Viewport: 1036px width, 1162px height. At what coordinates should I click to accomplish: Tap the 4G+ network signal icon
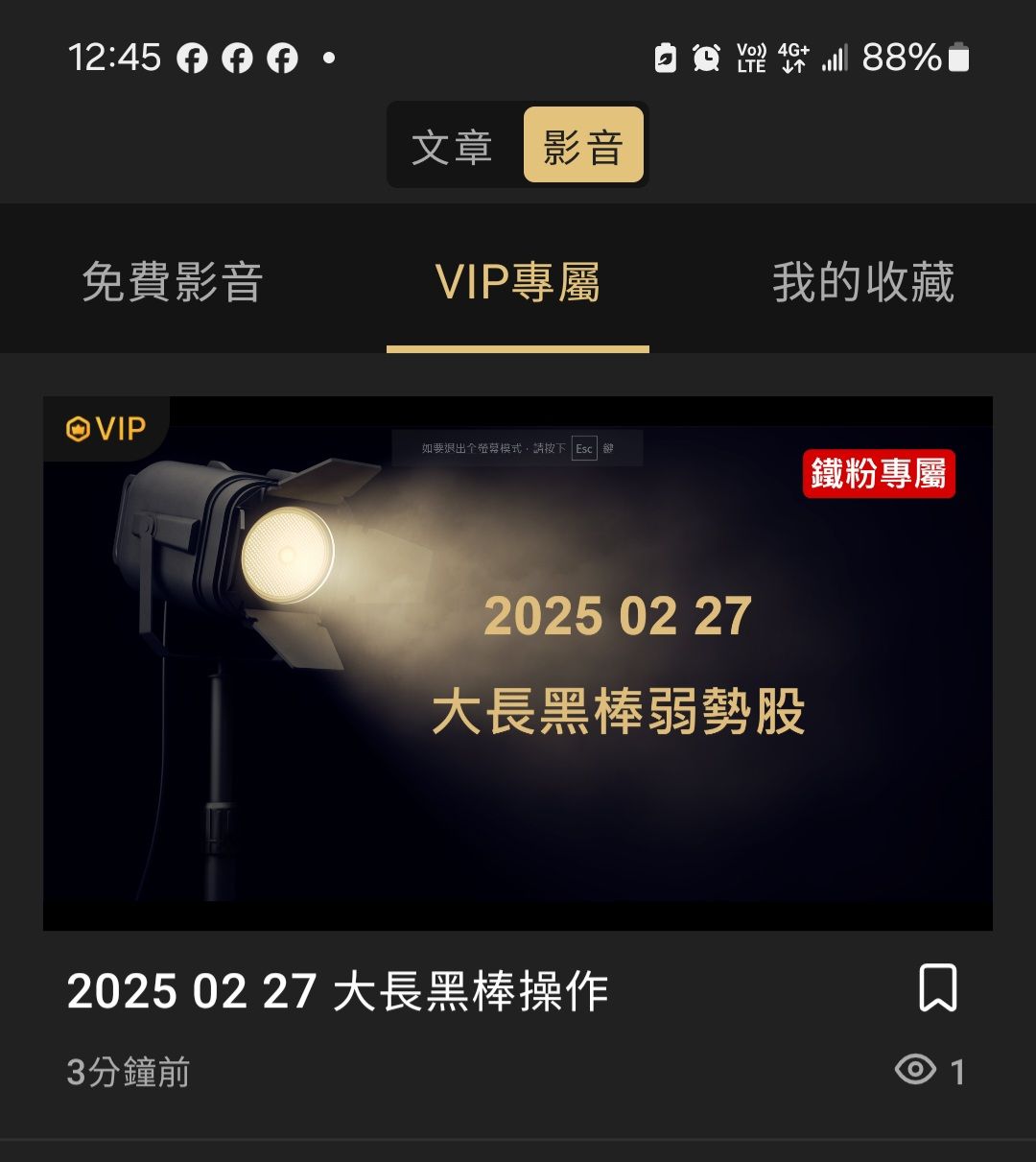(x=790, y=59)
